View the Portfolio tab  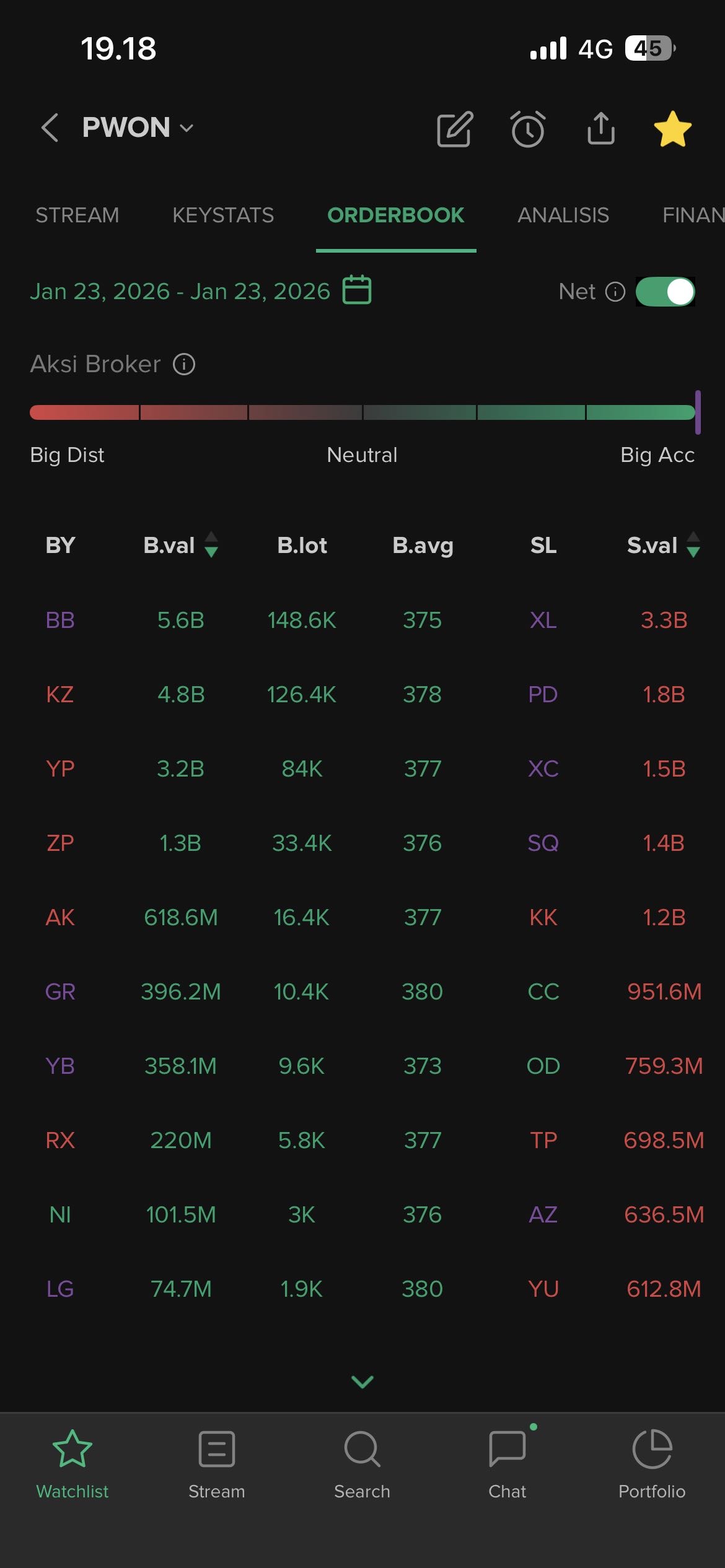652,1461
